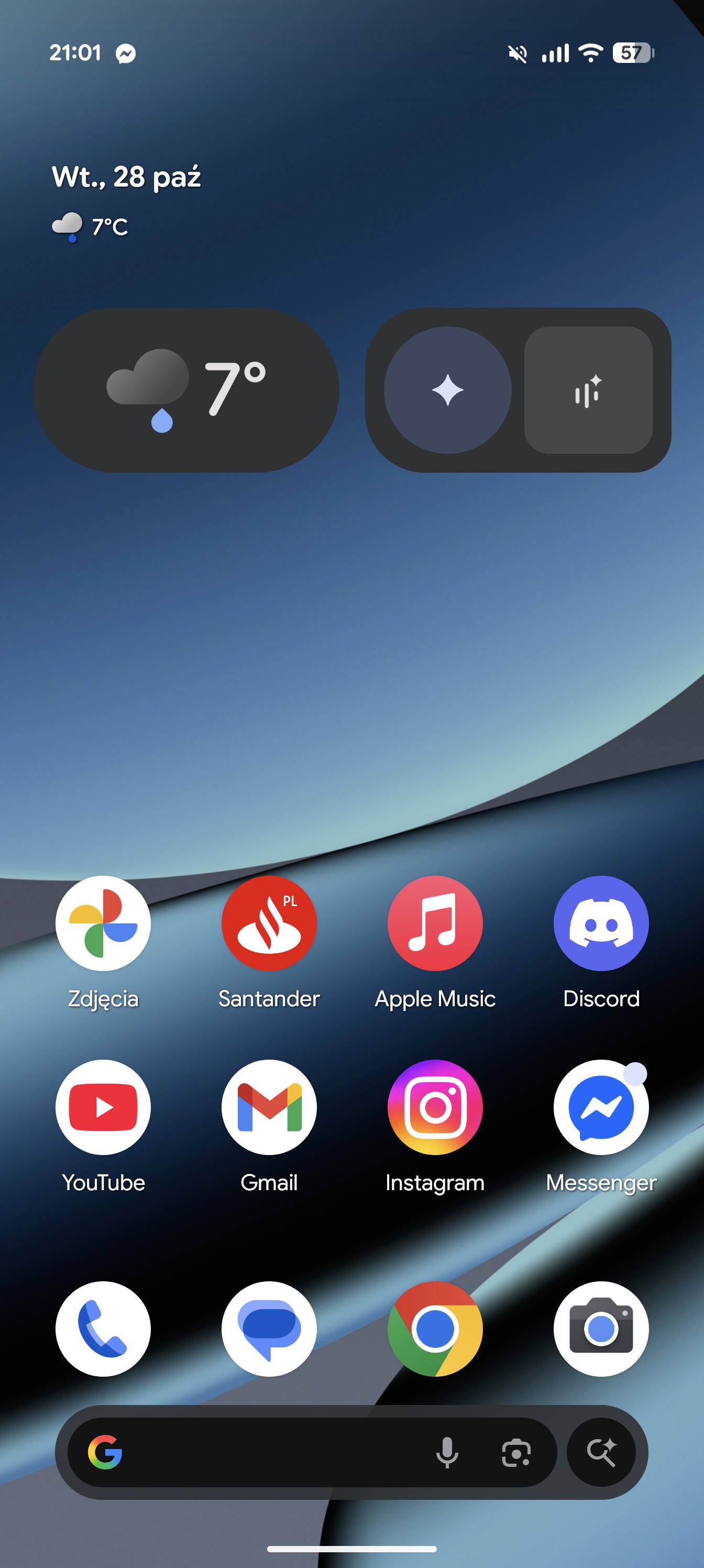The image size is (704, 1568).
Task: Open Google Lens camera search
Action: tap(516, 1452)
